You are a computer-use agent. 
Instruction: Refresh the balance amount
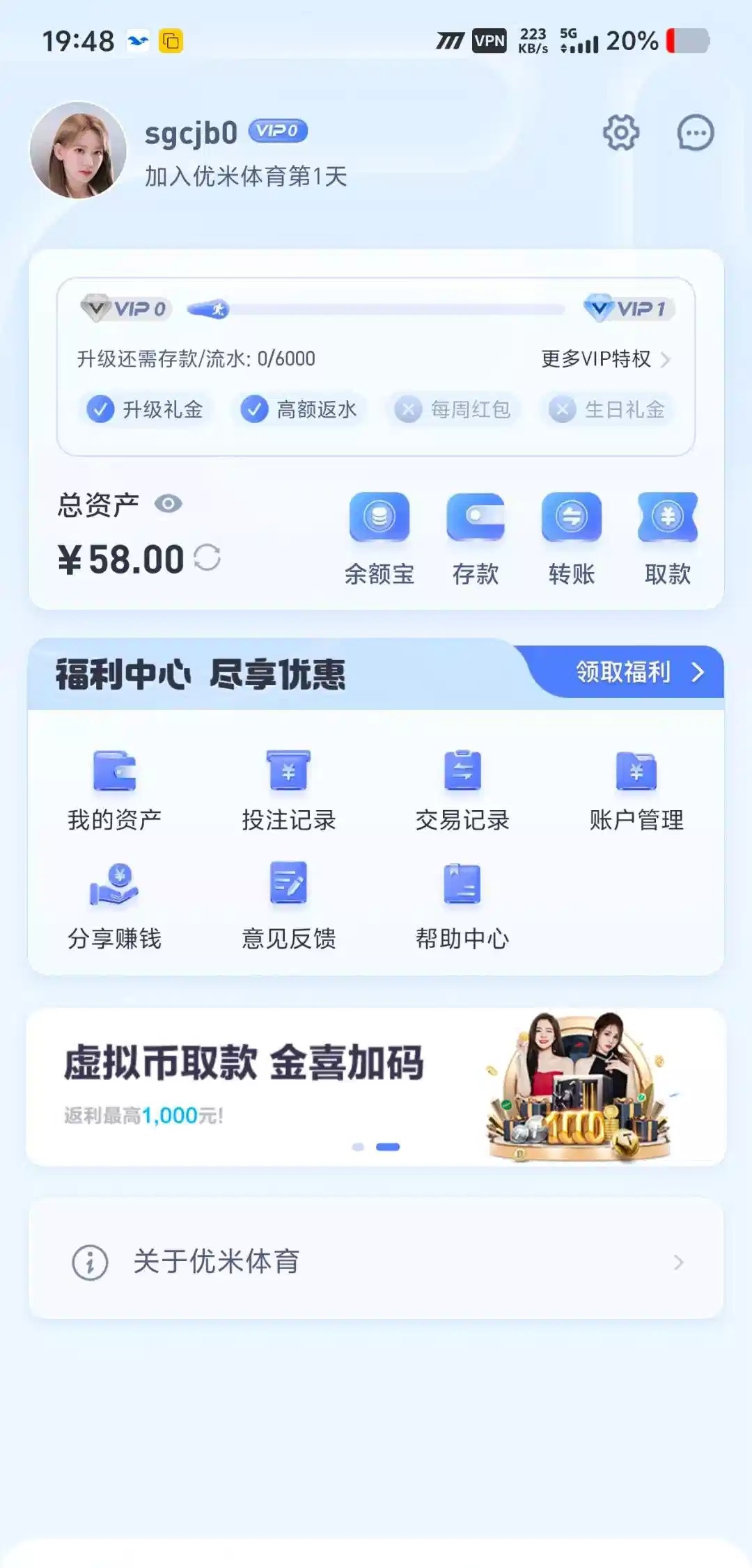click(x=207, y=557)
